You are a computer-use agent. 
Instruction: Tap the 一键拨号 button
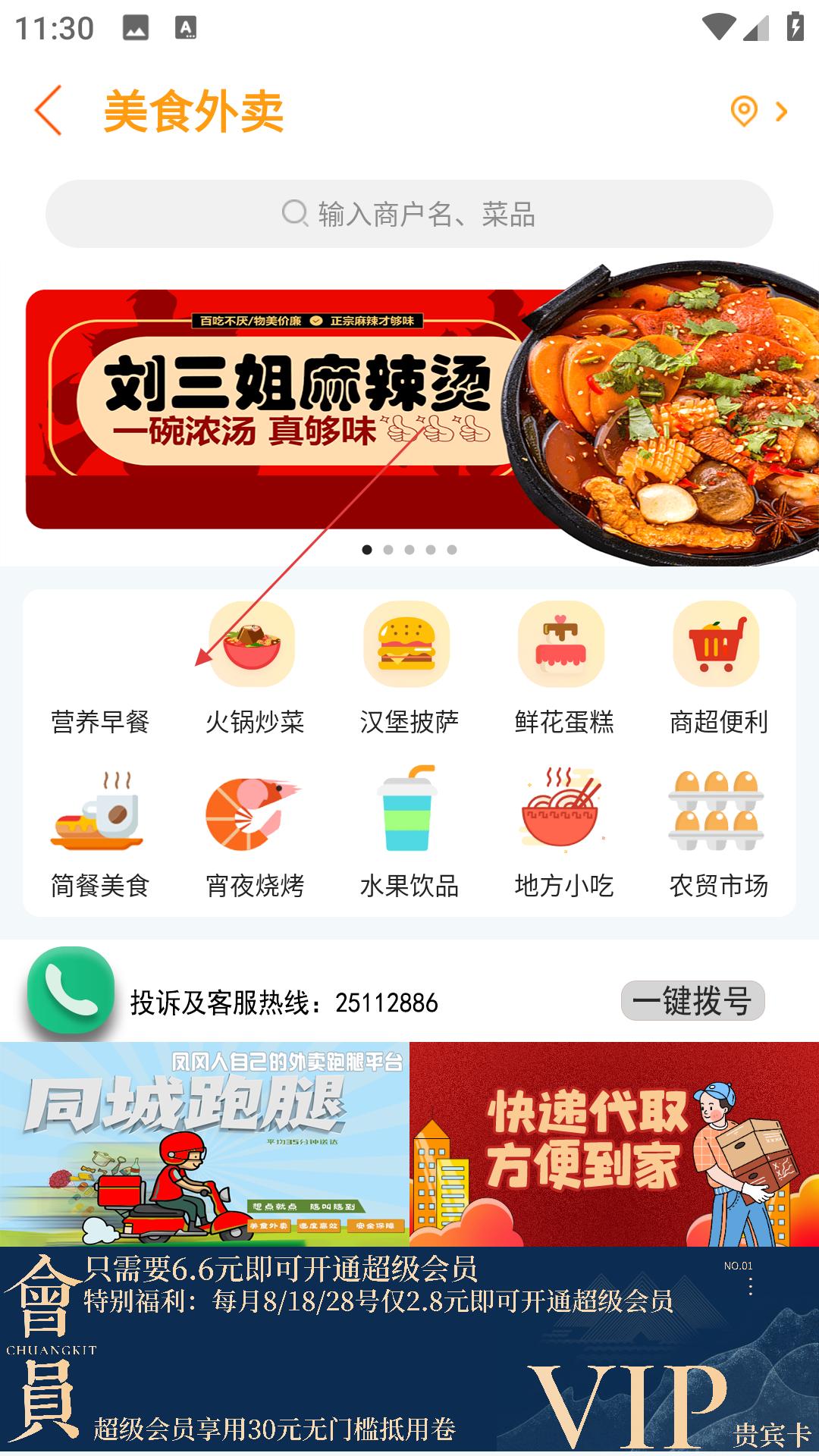tap(692, 1001)
